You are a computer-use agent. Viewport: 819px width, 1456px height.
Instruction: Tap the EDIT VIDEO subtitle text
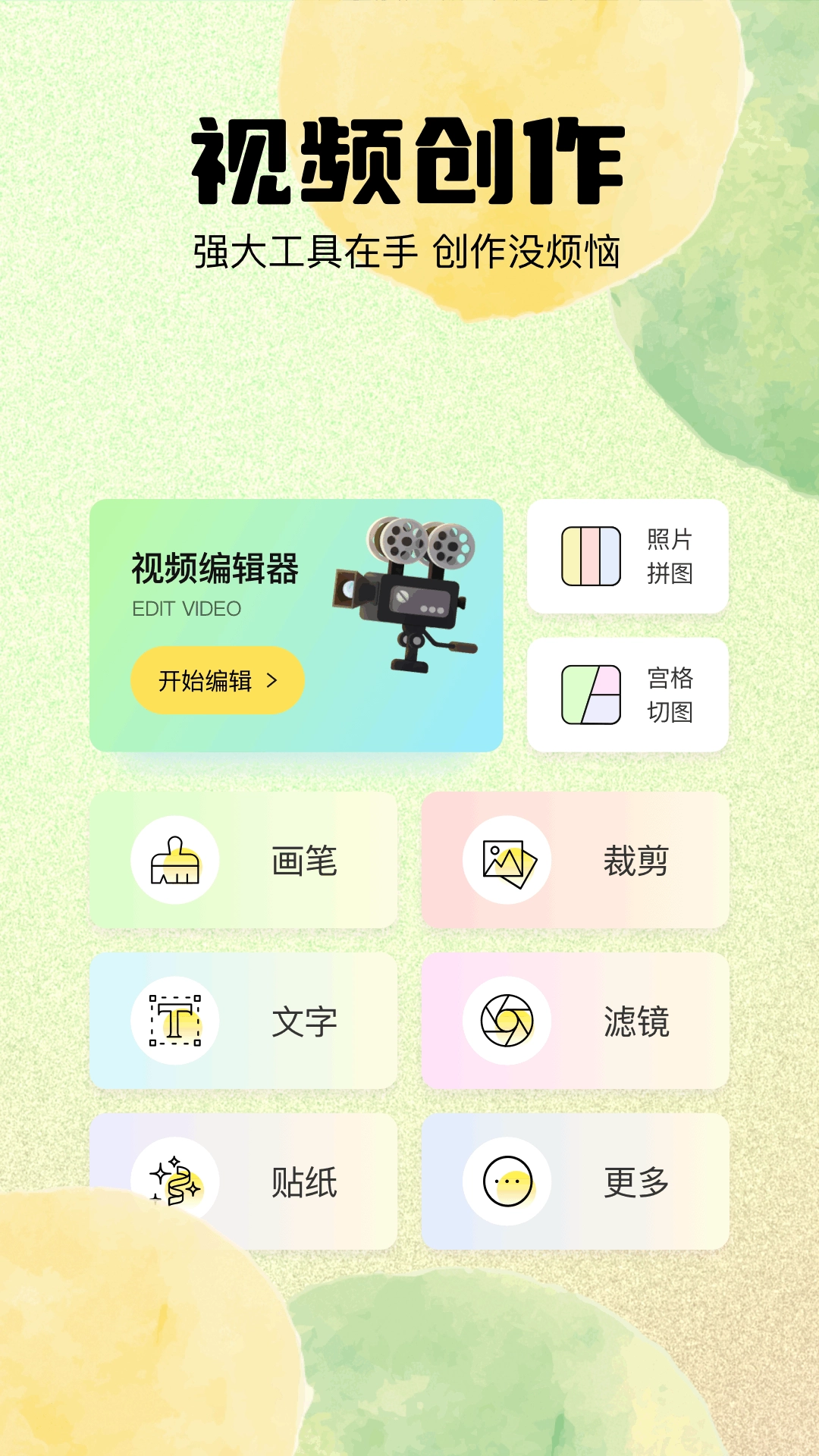coord(185,609)
